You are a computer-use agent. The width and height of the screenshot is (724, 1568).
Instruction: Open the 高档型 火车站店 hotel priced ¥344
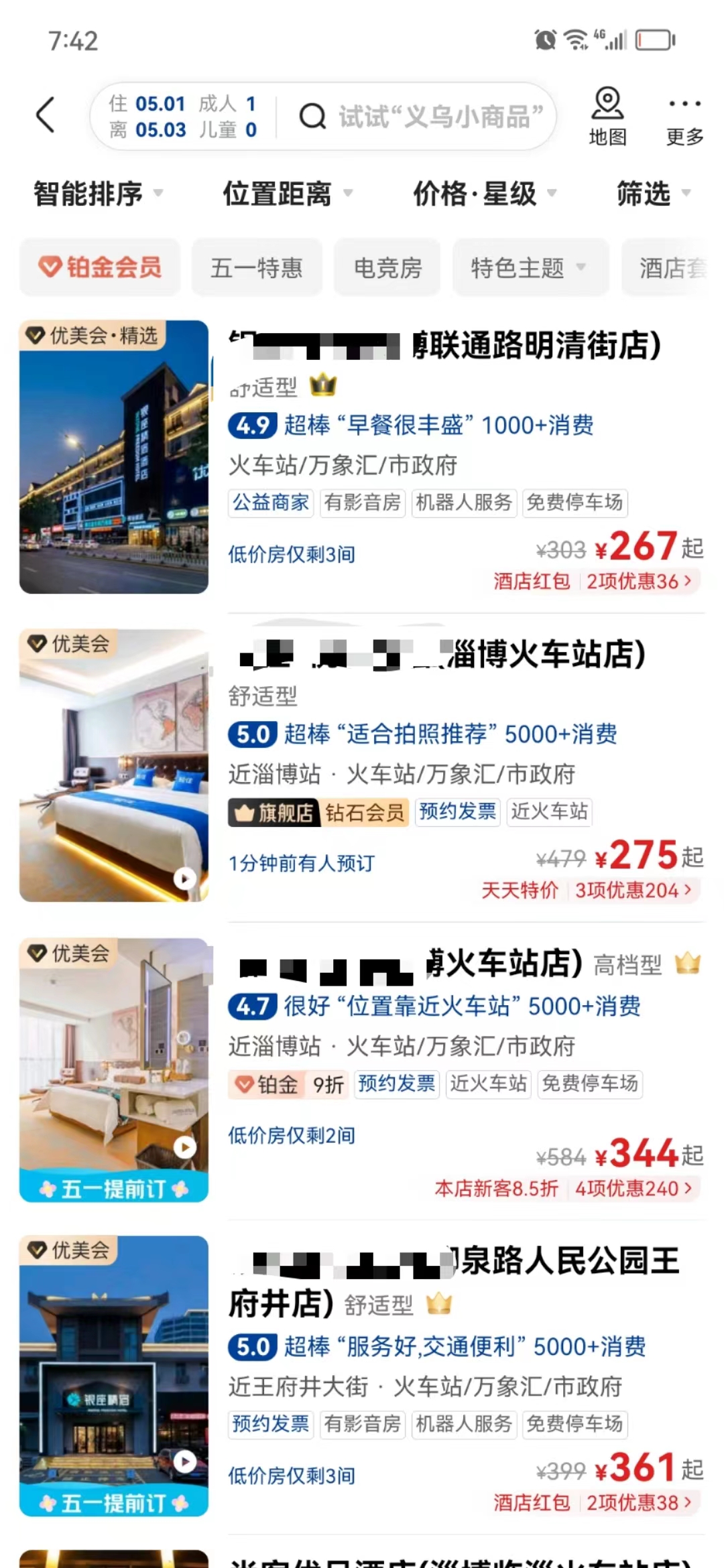click(x=362, y=1069)
